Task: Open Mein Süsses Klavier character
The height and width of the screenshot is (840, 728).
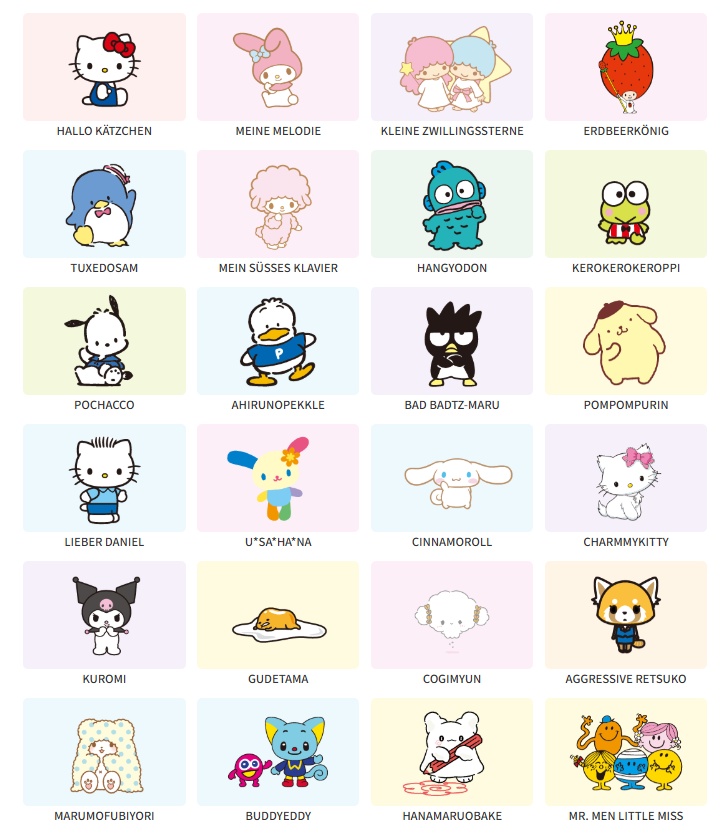Action: 278,204
